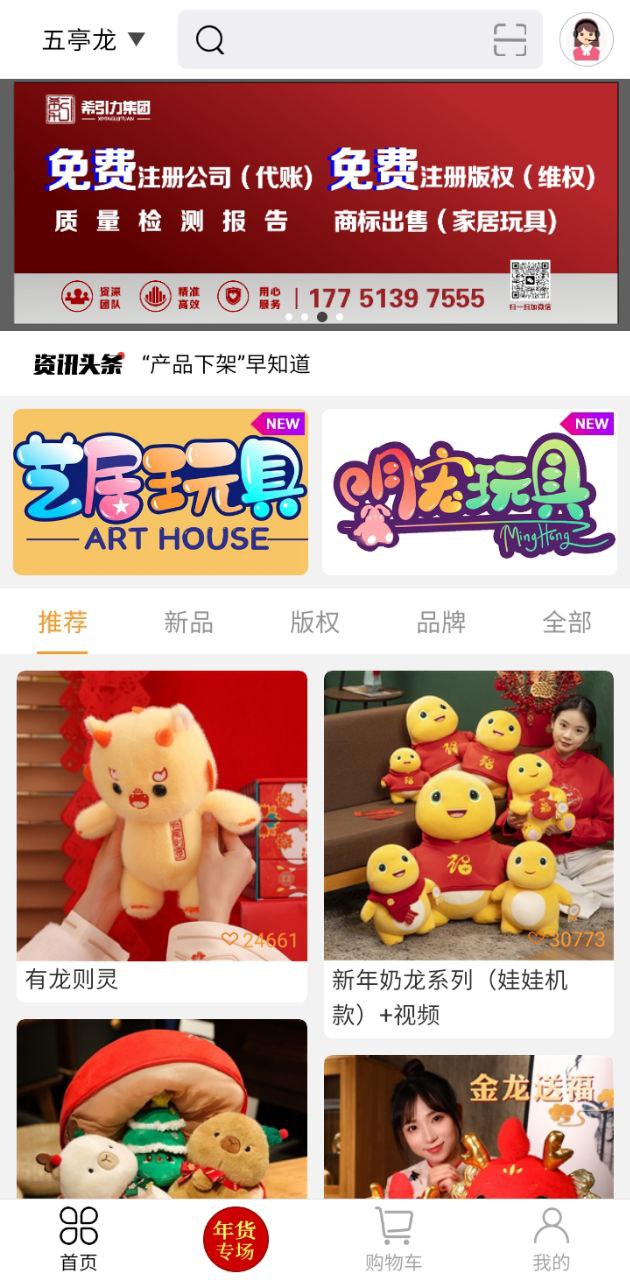Open the scan code icon
The height and width of the screenshot is (1280, 630).
510,40
